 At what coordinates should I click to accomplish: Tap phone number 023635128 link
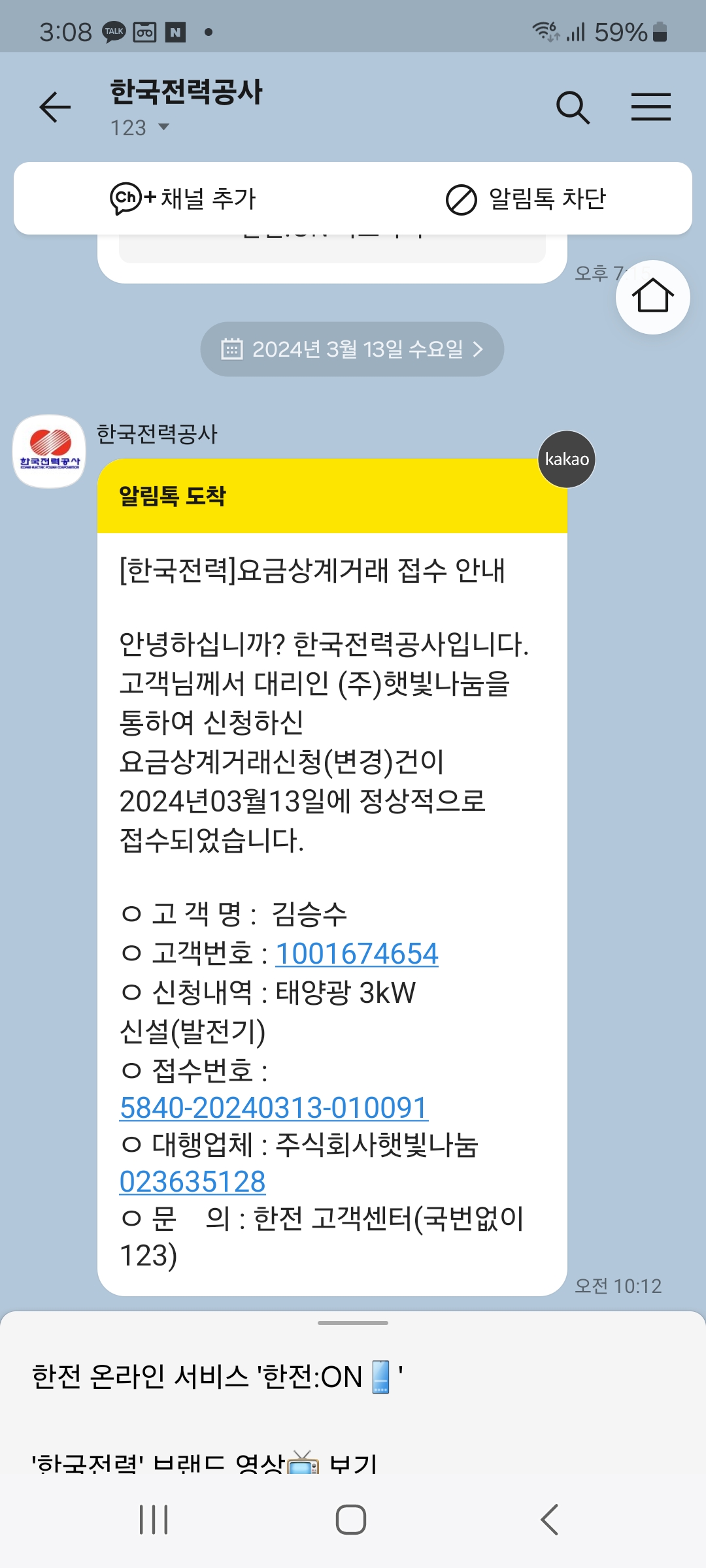192,1182
